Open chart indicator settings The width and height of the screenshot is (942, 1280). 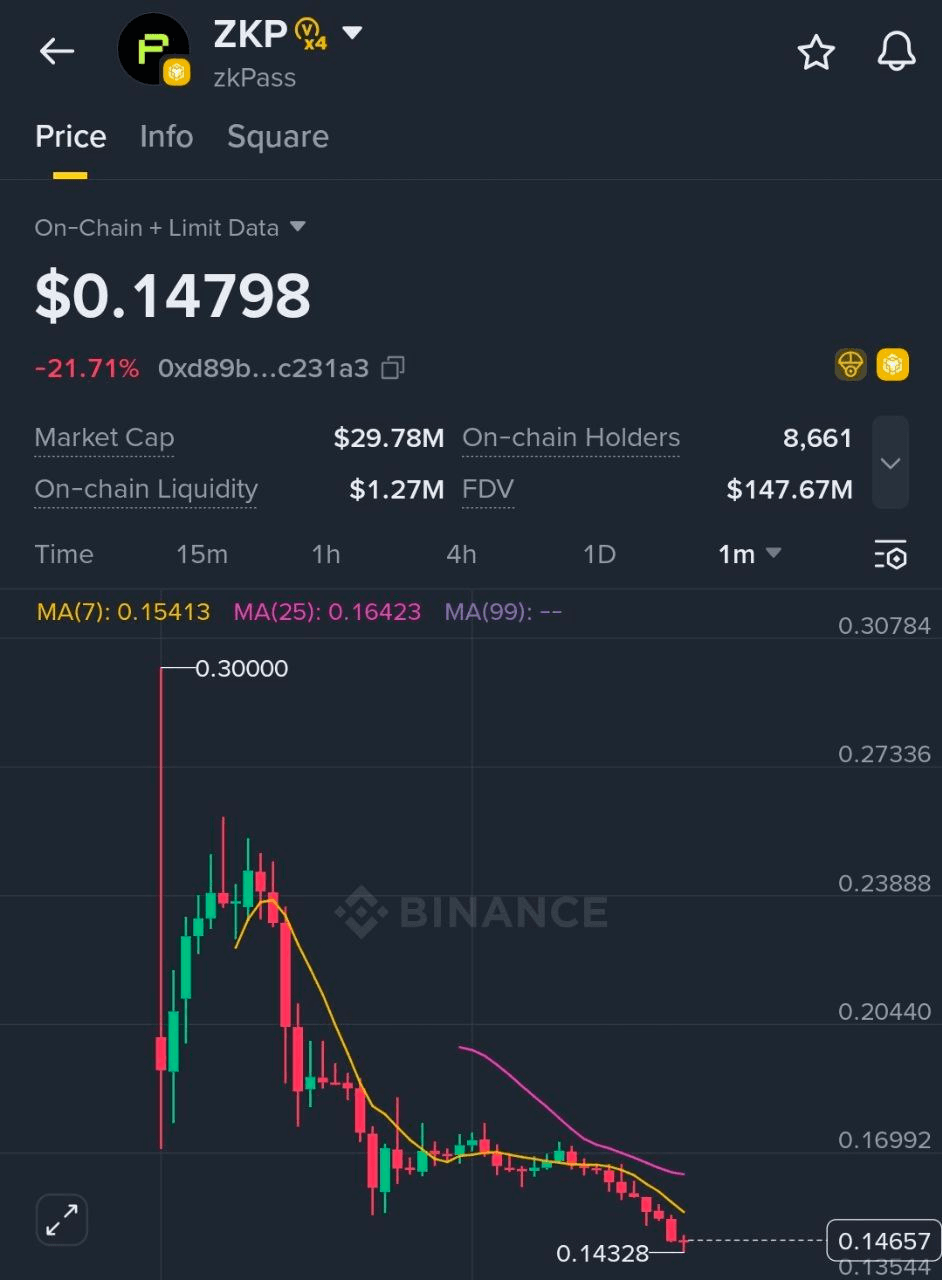[890, 554]
